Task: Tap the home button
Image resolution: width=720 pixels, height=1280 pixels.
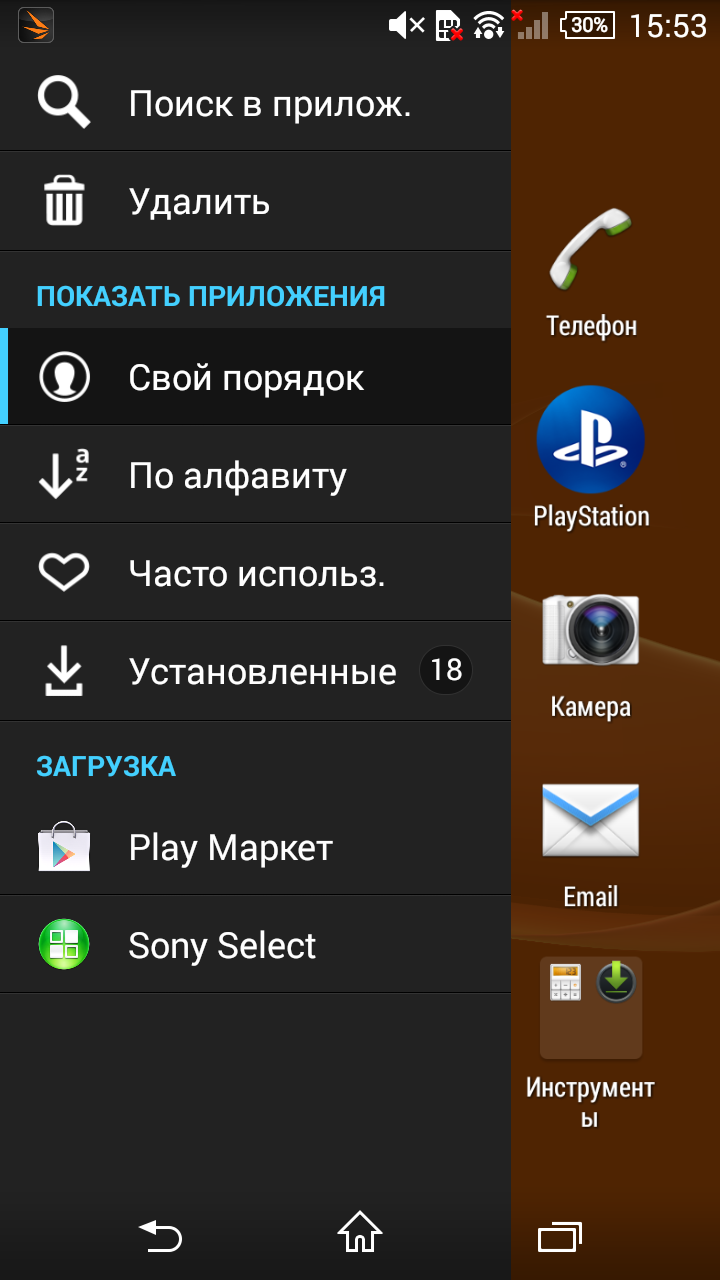Action: click(x=360, y=1234)
